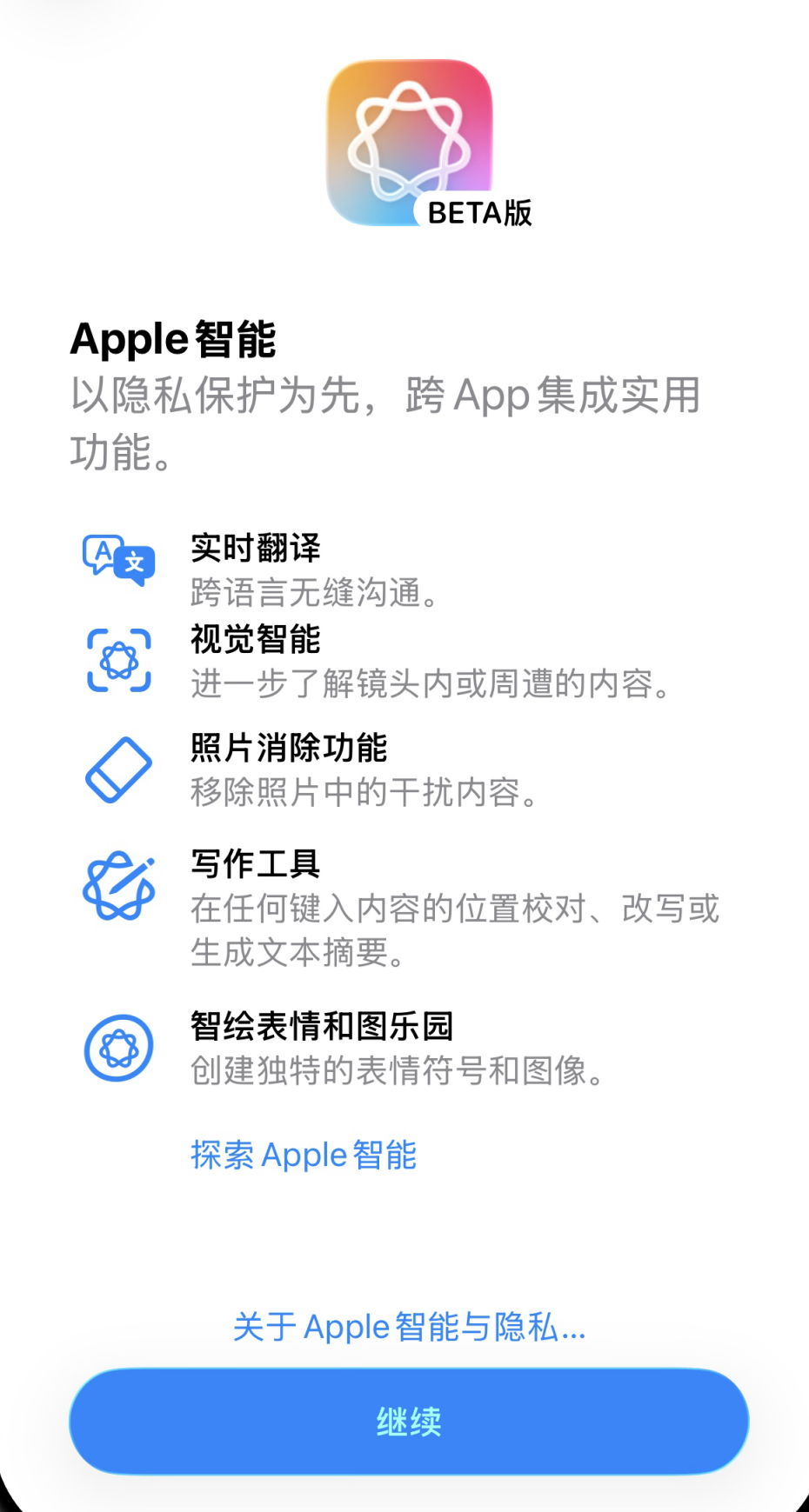
Task: Select the Visual Intelligence (视觉智能) icon
Action: [x=118, y=659]
